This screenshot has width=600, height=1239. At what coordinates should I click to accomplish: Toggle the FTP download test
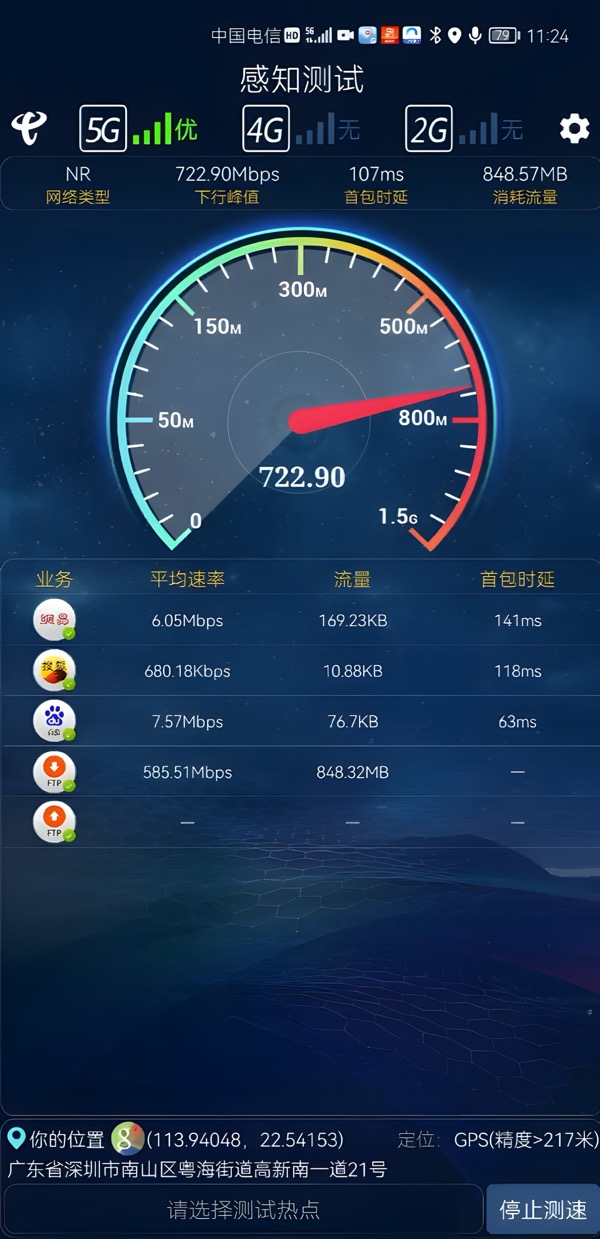pyautogui.click(x=54, y=772)
